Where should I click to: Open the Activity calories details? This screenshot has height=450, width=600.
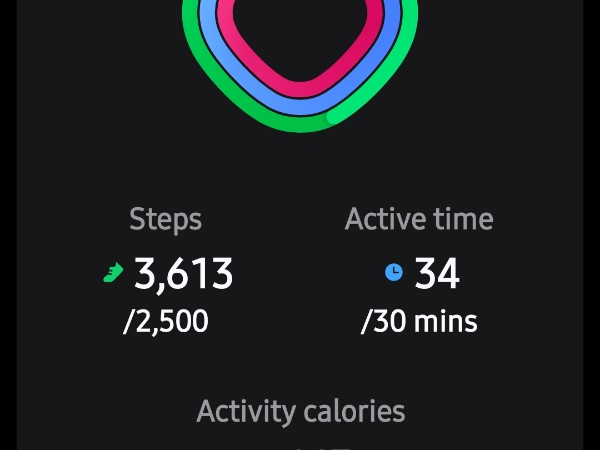(x=300, y=412)
